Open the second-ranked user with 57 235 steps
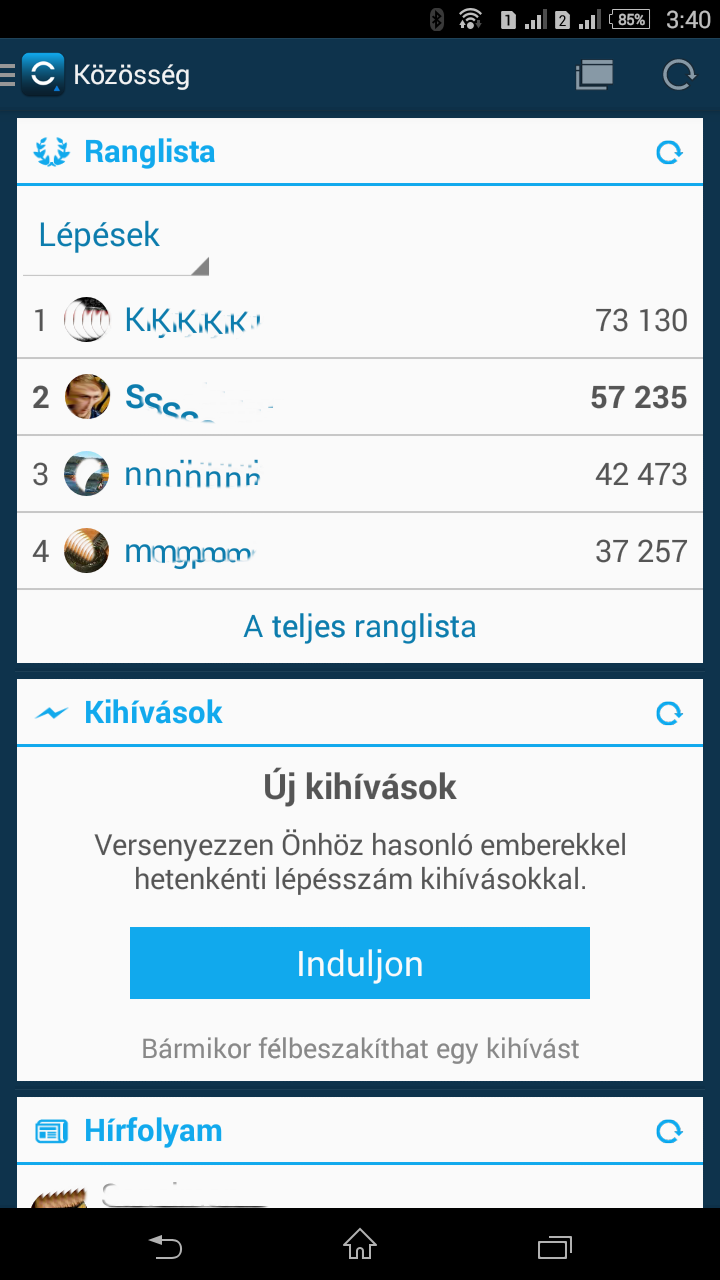 point(360,397)
